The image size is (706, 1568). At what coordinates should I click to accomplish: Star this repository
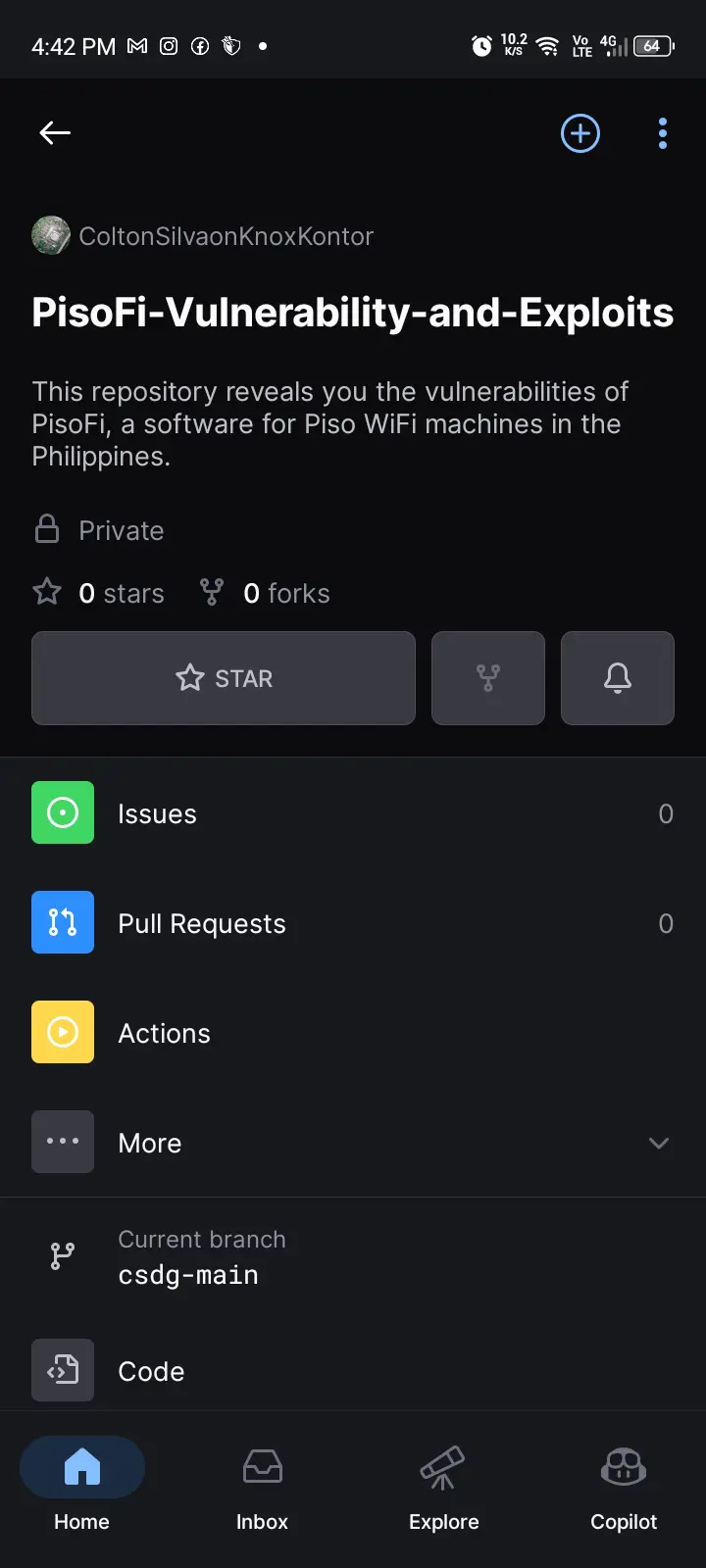click(x=224, y=678)
